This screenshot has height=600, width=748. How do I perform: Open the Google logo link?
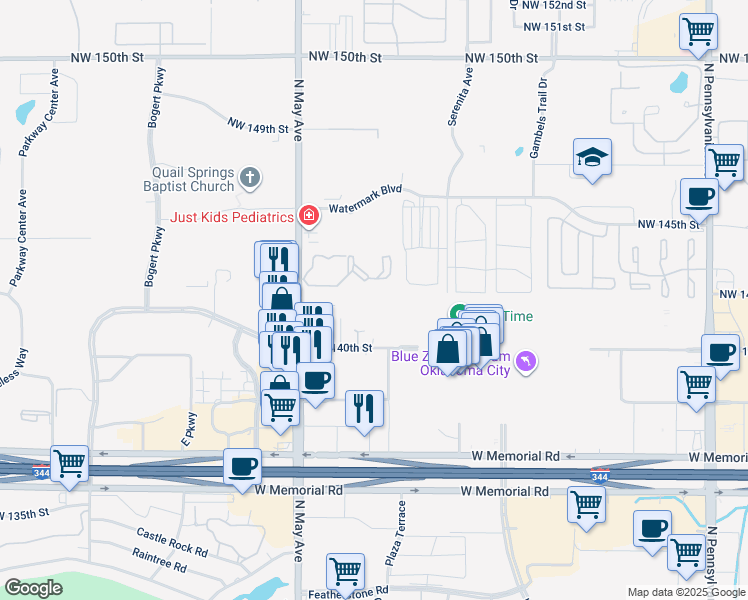pos(34,588)
